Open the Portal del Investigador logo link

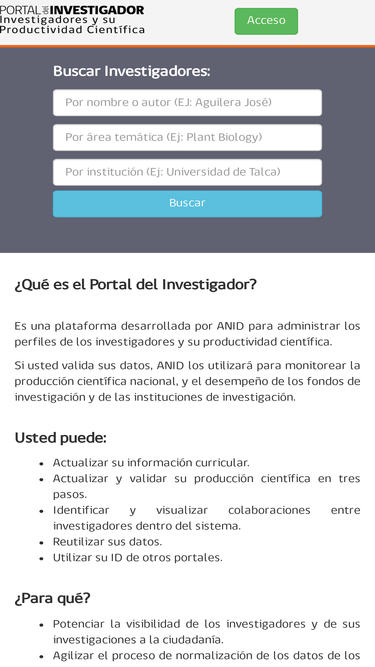tap(72, 20)
